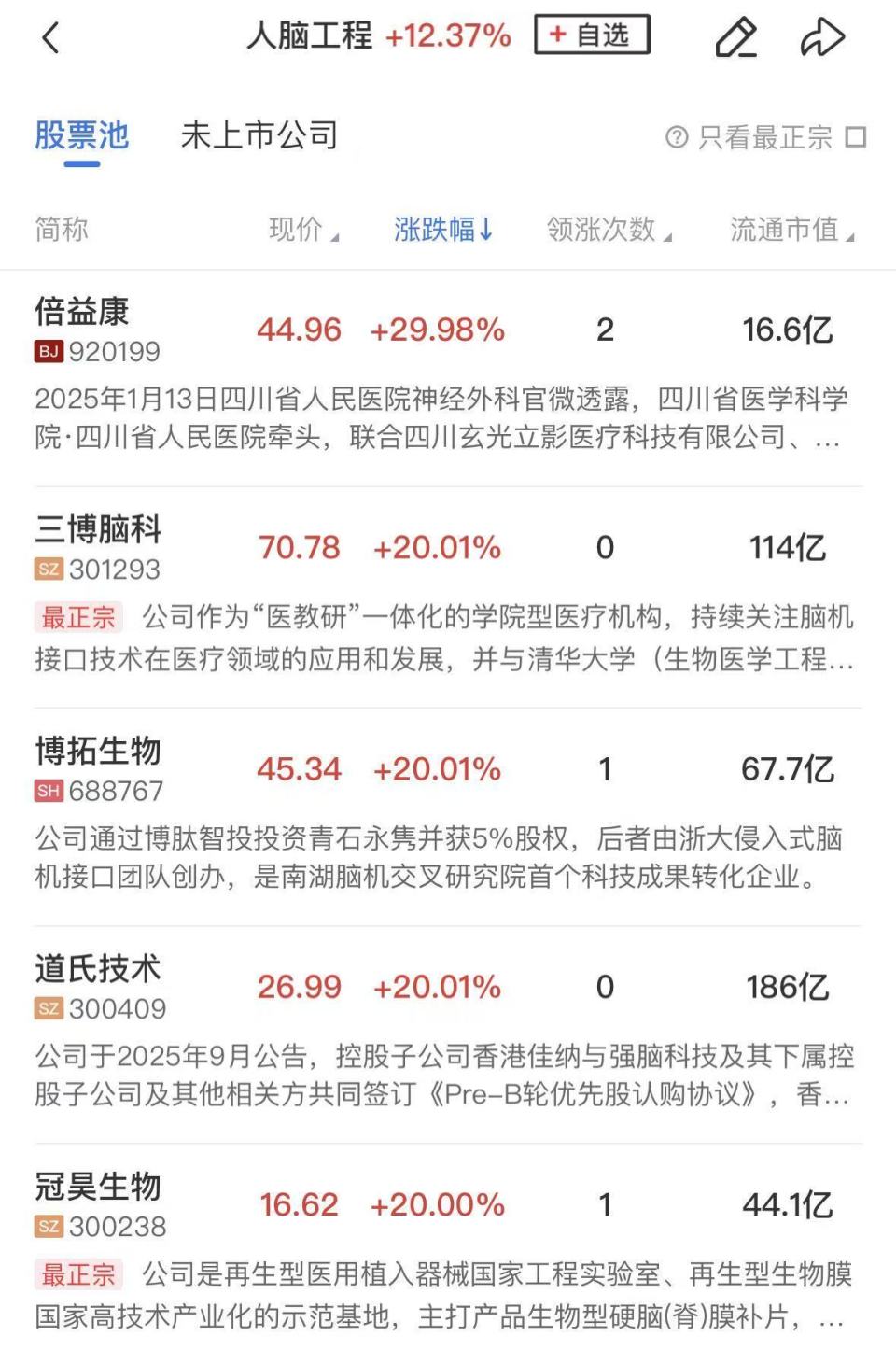Tap the 最正宗 tag on 冠昊生物

pyautogui.click(x=78, y=1275)
